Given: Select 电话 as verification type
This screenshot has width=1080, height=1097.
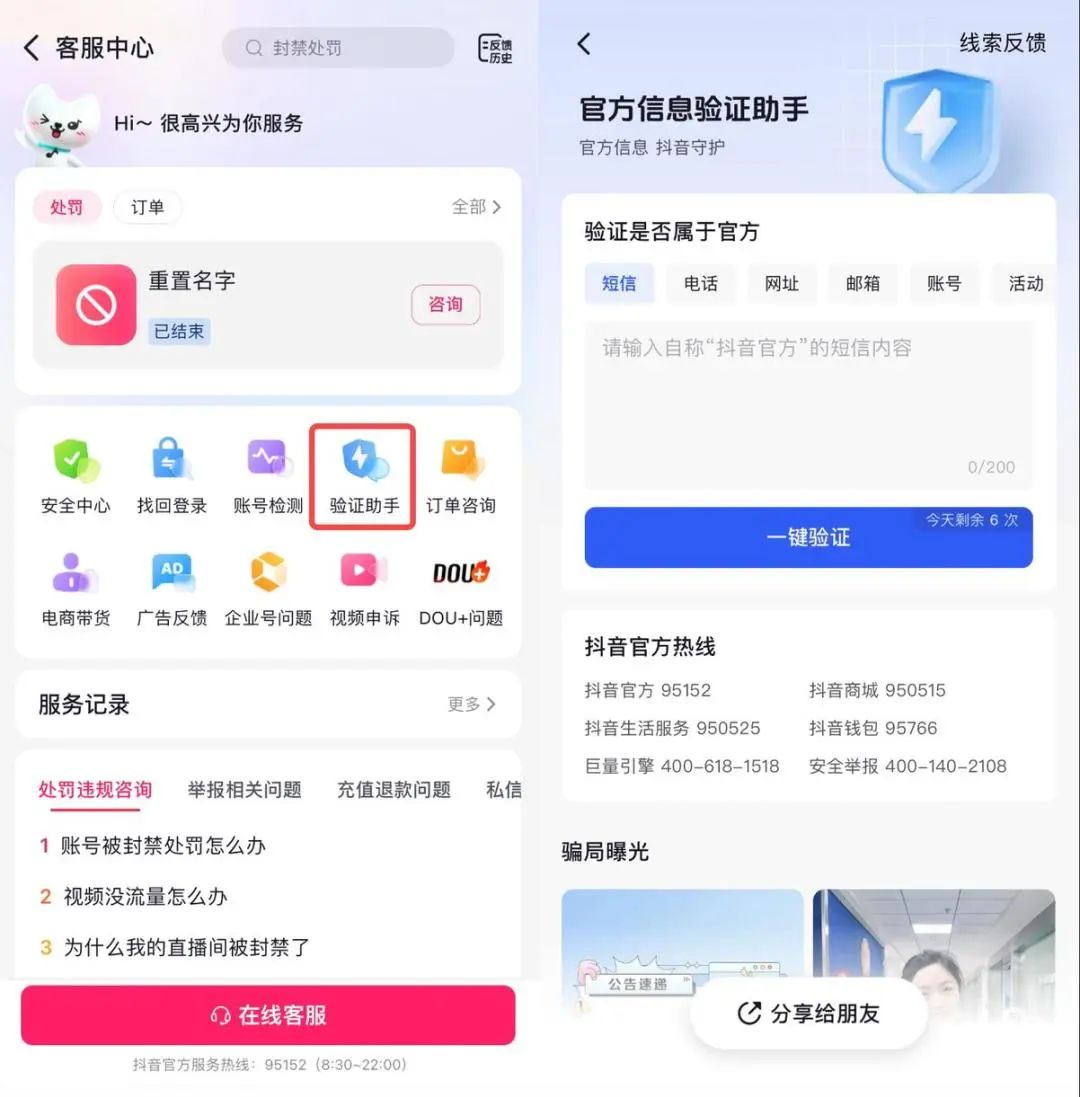Looking at the screenshot, I should click(x=700, y=283).
